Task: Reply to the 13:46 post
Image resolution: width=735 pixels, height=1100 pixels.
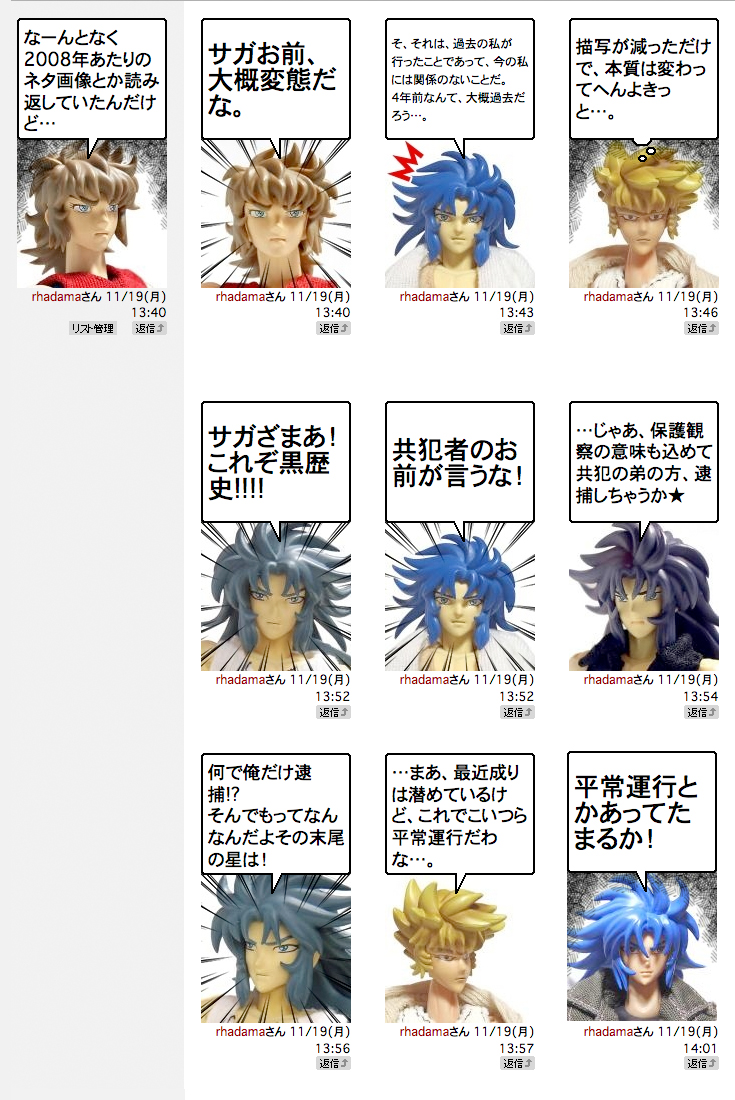Action: pos(702,328)
